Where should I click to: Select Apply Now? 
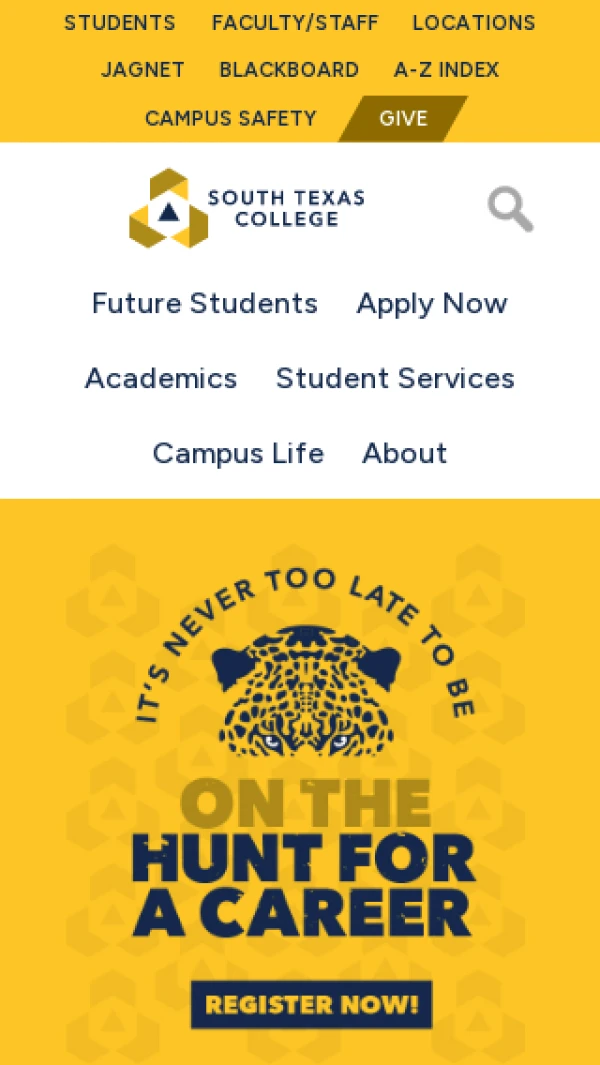432,304
